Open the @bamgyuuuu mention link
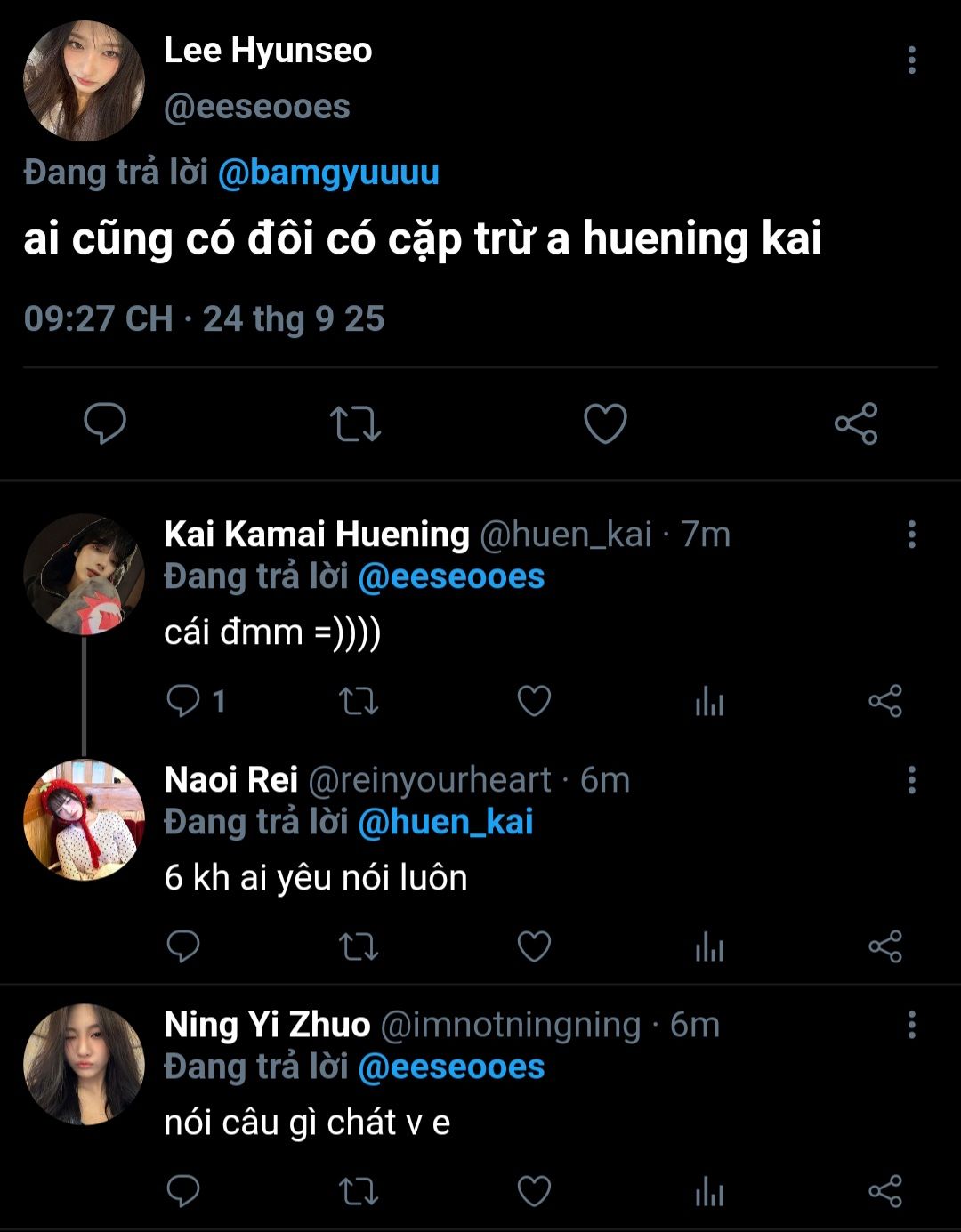The height and width of the screenshot is (1232, 961). point(328,172)
